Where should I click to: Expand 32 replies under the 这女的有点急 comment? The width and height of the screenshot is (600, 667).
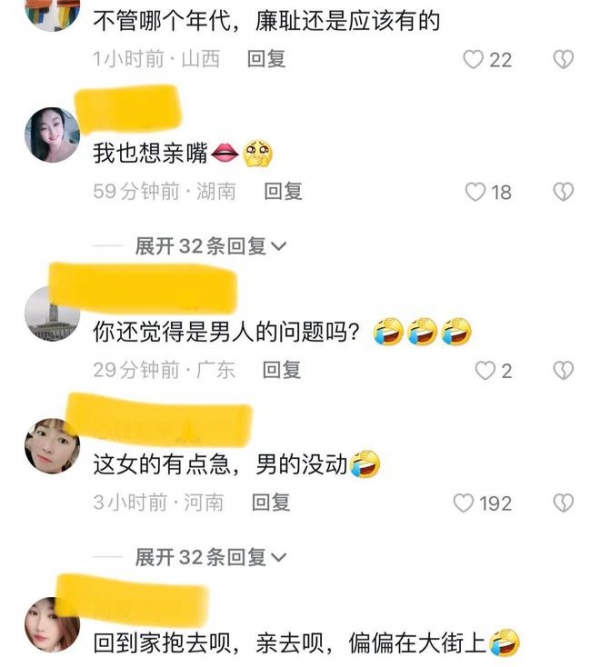[210, 557]
